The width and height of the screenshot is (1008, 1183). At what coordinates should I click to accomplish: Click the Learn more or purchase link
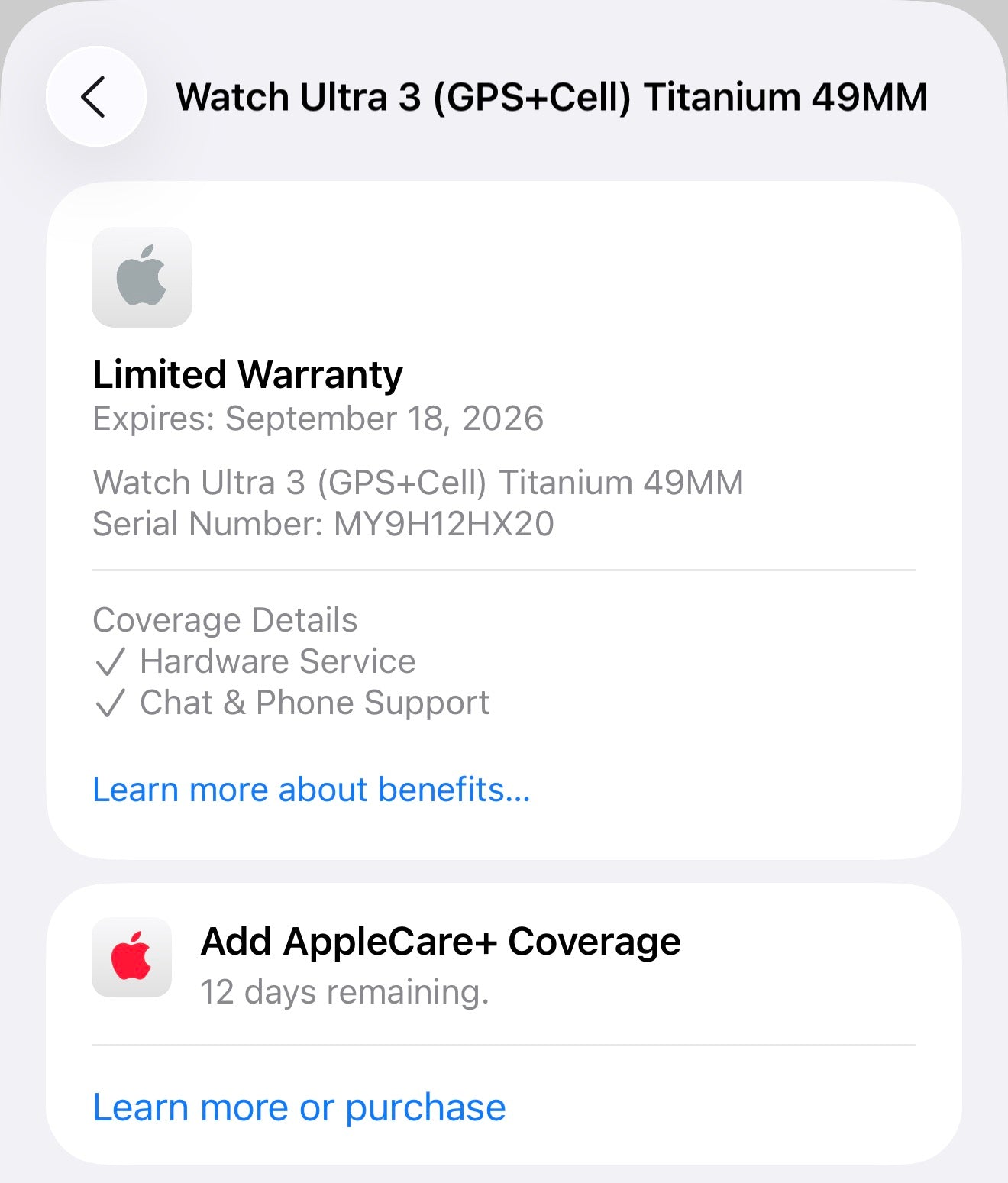pos(299,1107)
